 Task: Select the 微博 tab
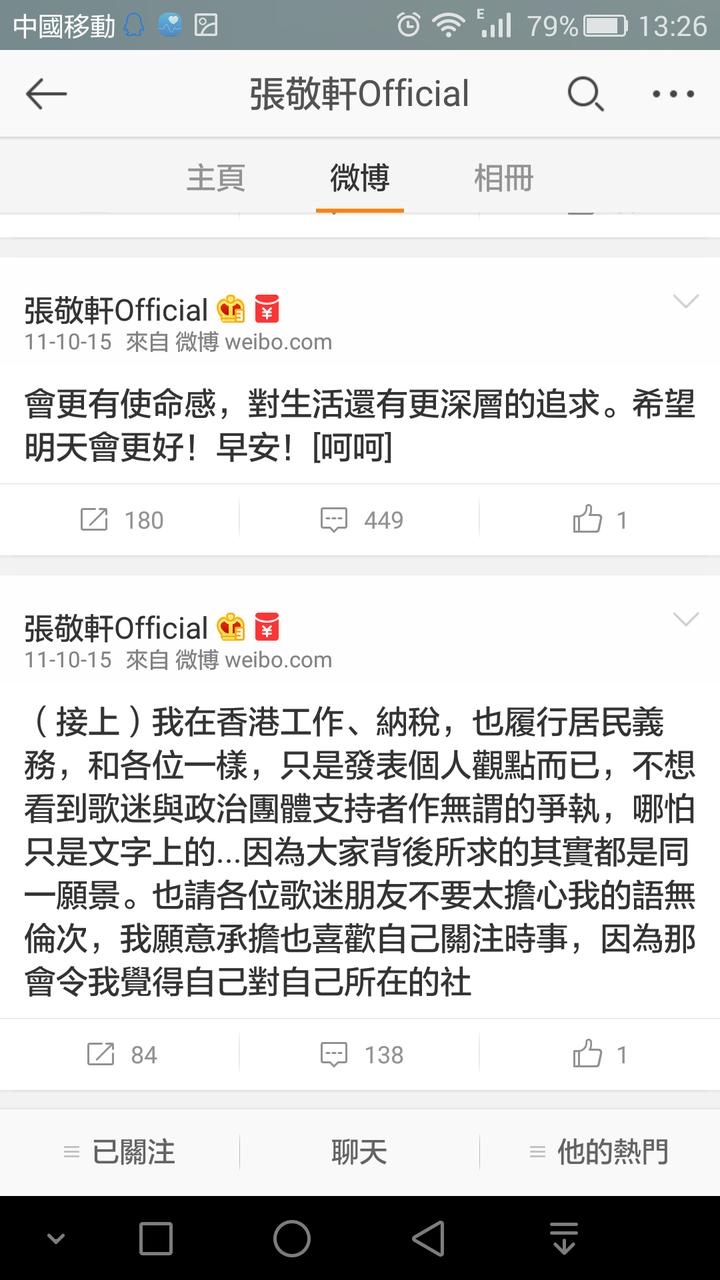pyautogui.click(x=359, y=178)
